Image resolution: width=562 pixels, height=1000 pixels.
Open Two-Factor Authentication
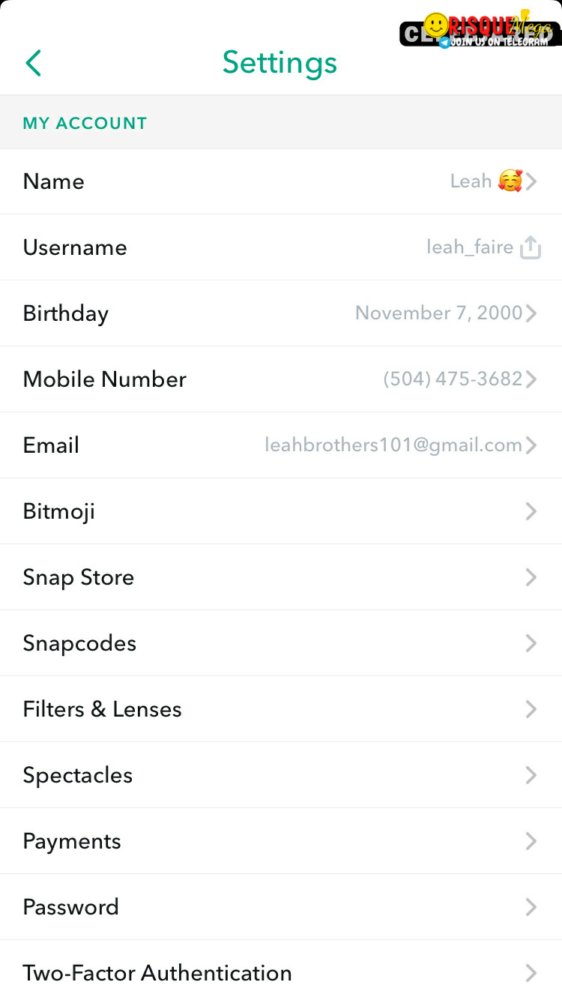[281, 971]
